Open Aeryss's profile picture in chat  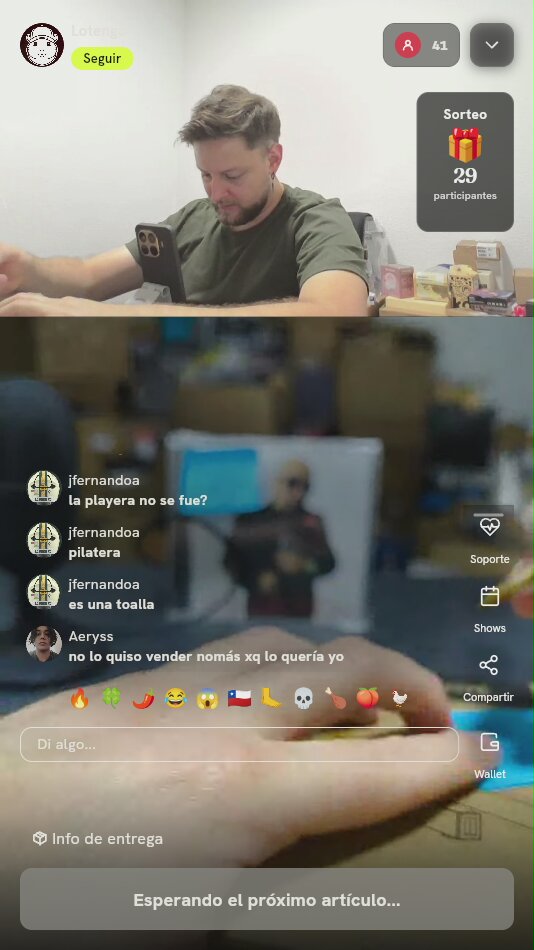[x=44, y=644]
